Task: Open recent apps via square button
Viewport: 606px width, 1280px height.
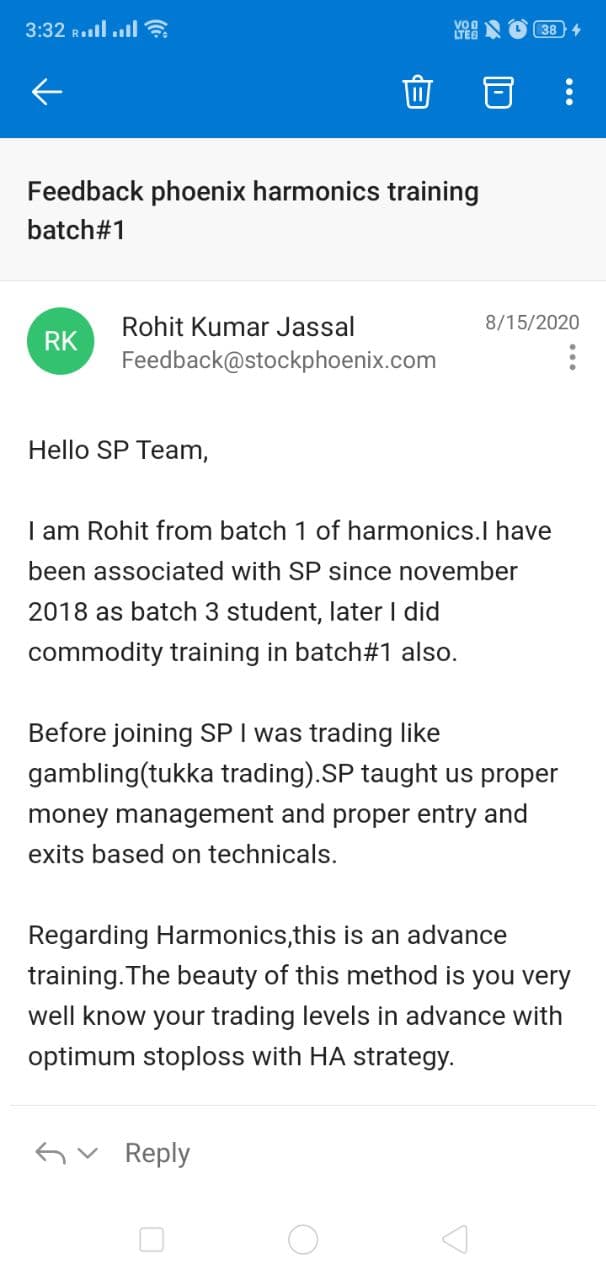Action: (152, 1240)
